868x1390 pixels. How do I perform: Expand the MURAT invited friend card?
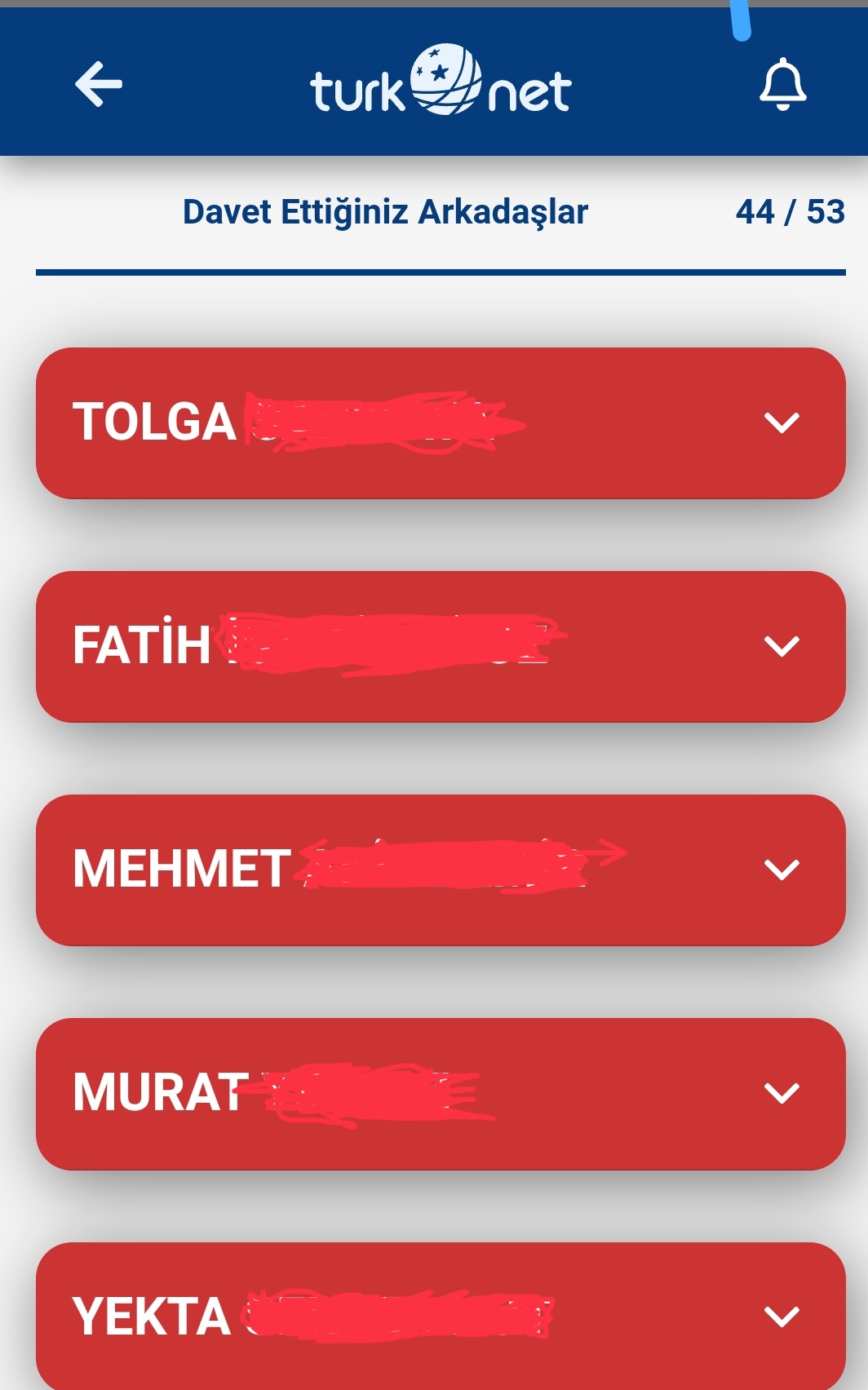click(x=441, y=1094)
